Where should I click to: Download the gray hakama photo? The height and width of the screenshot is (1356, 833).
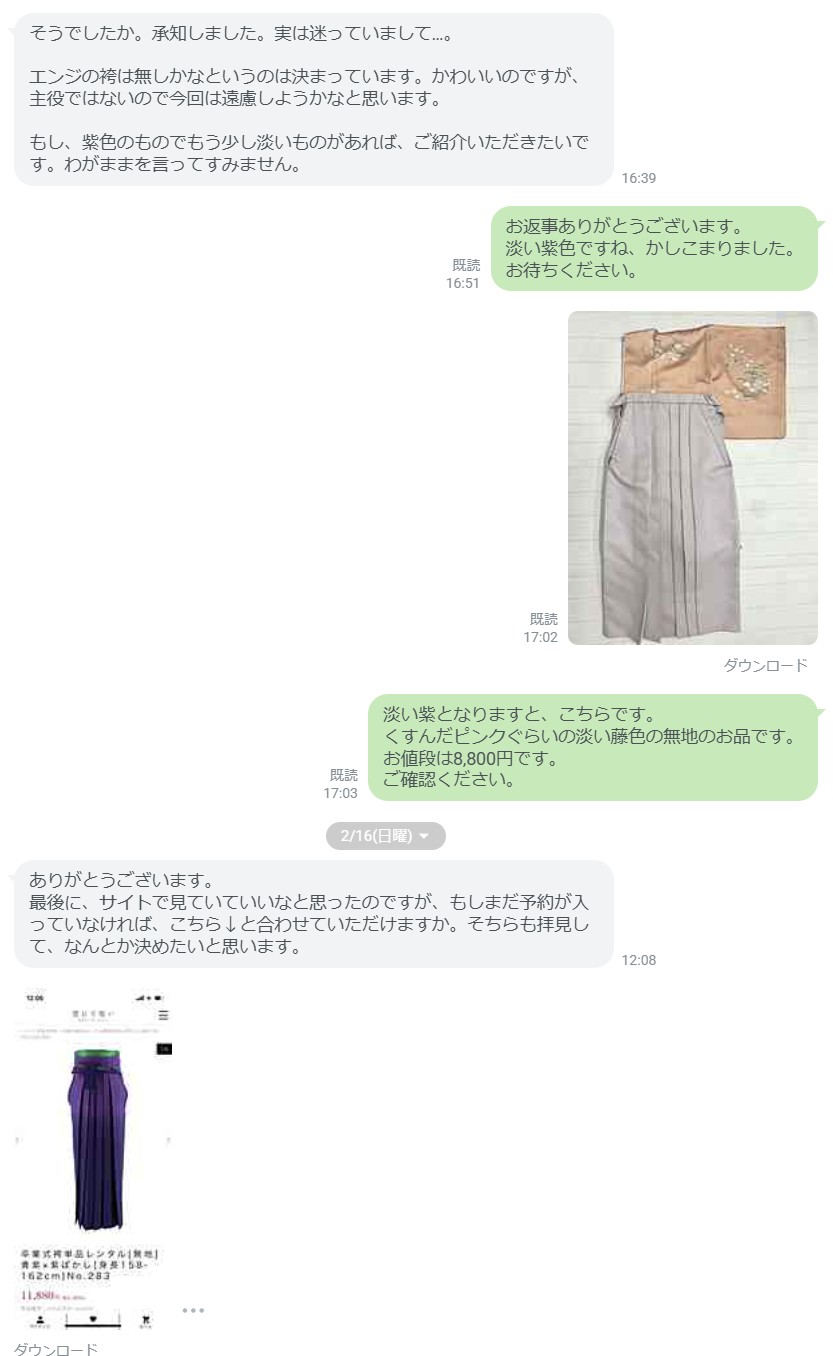click(765, 665)
